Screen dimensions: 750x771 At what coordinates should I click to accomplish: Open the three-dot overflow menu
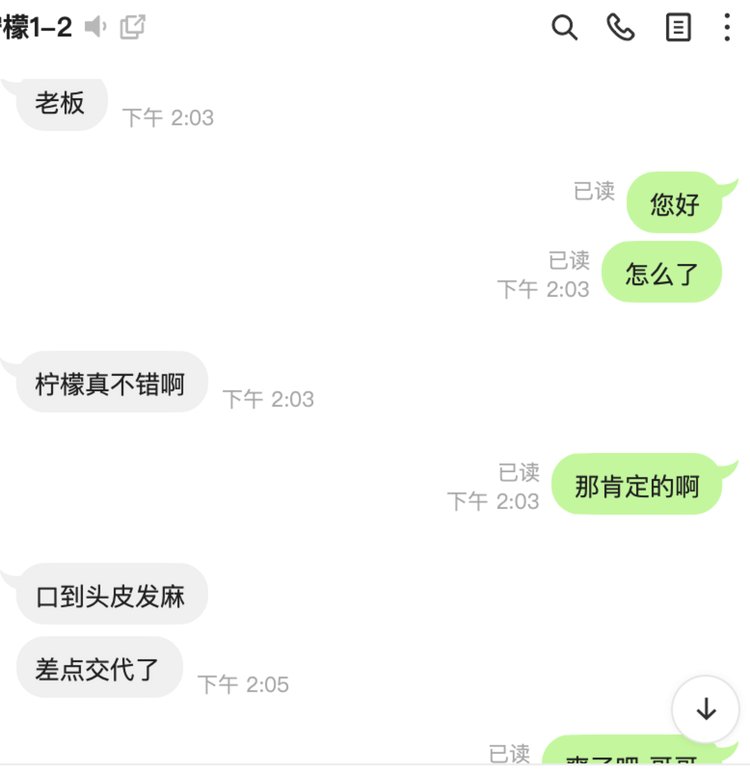(727, 28)
